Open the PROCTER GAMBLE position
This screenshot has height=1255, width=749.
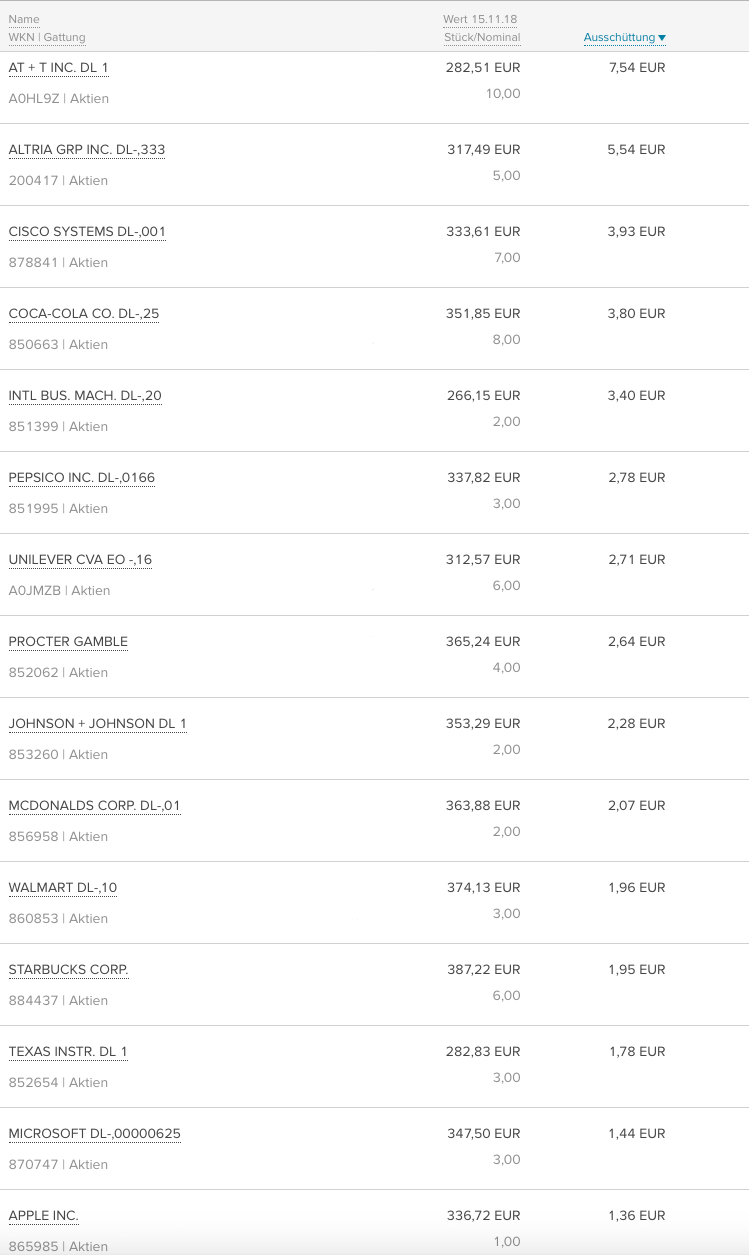[x=68, y=642]
